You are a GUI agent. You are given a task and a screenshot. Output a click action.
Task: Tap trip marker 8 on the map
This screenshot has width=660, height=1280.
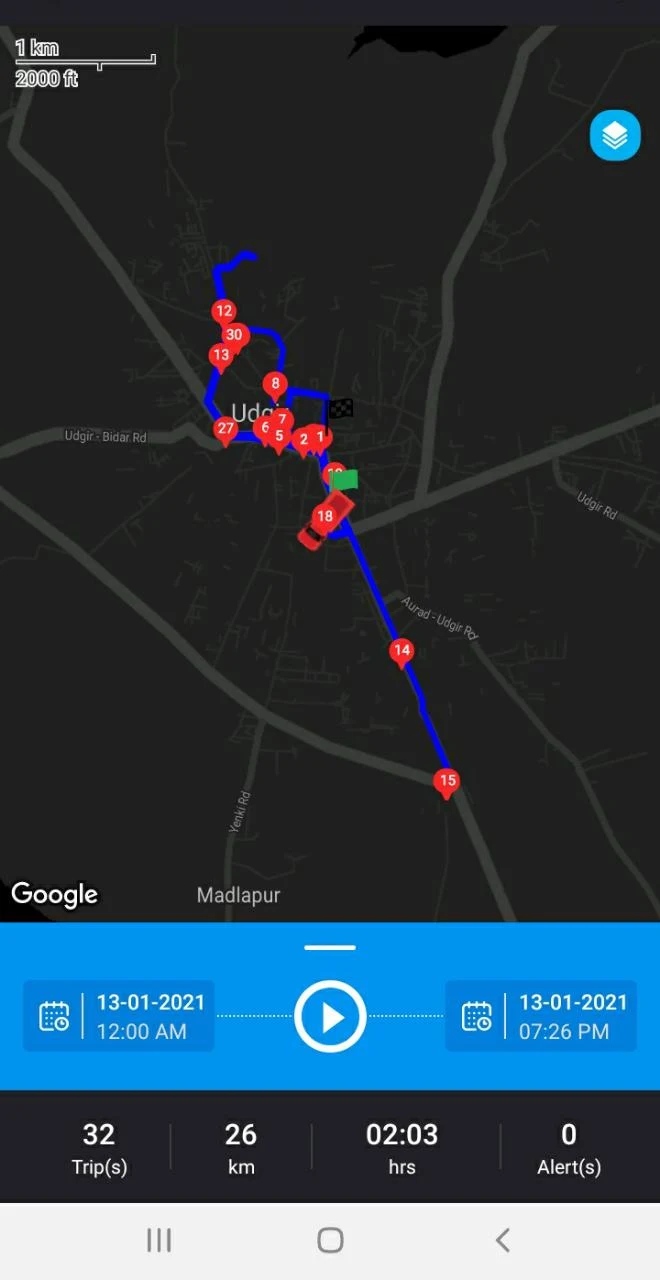(275, 383)
